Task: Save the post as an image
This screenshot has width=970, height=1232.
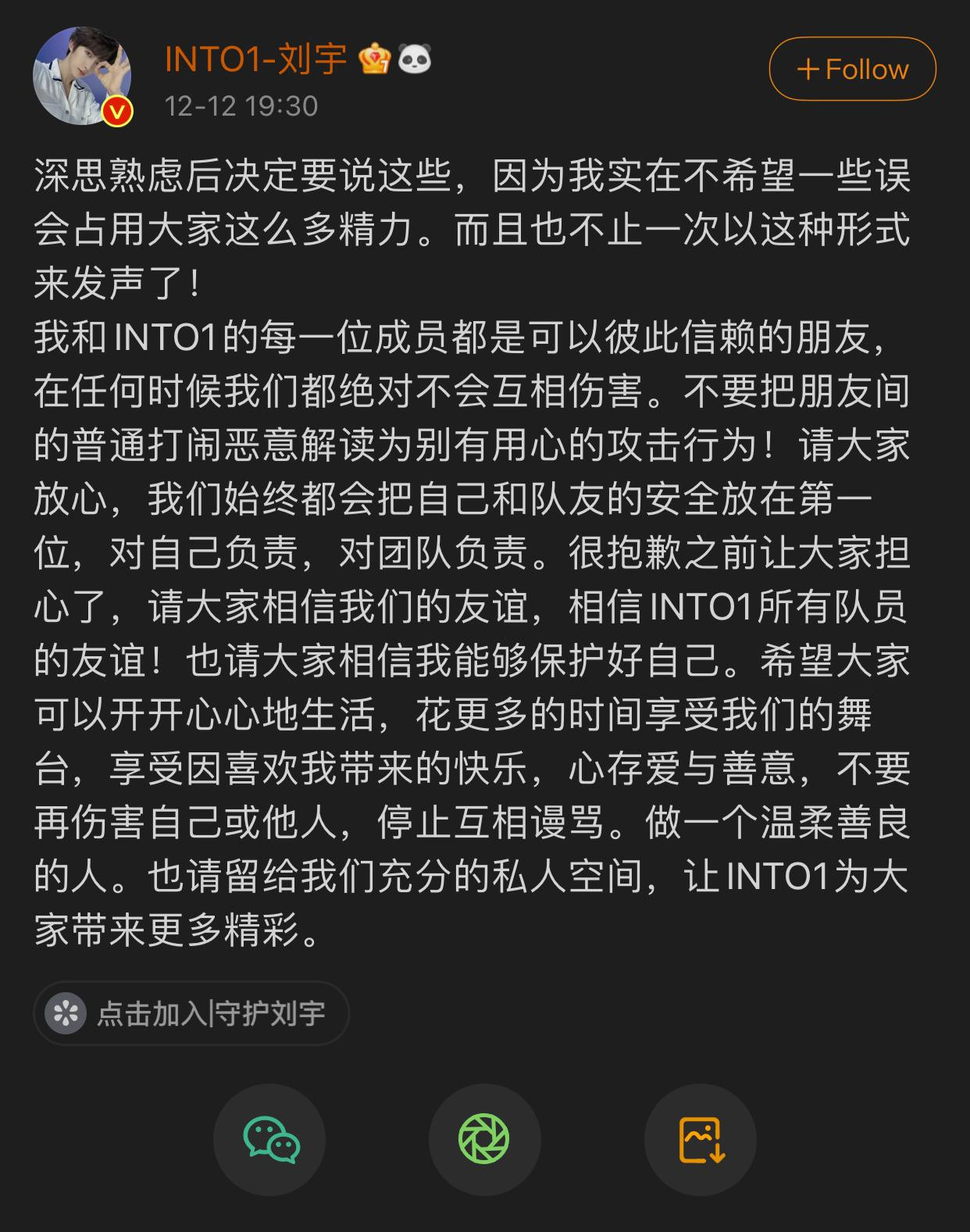Action: [701, 1140]
